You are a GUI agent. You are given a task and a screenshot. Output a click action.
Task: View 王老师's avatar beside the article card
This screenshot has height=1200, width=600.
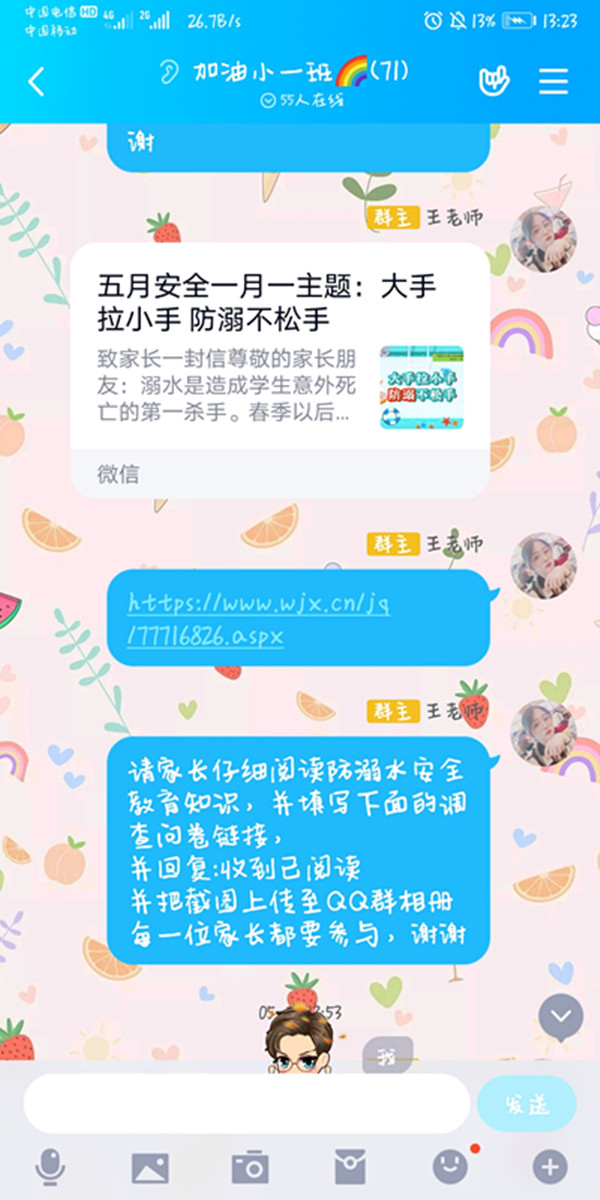click(543, 240)
